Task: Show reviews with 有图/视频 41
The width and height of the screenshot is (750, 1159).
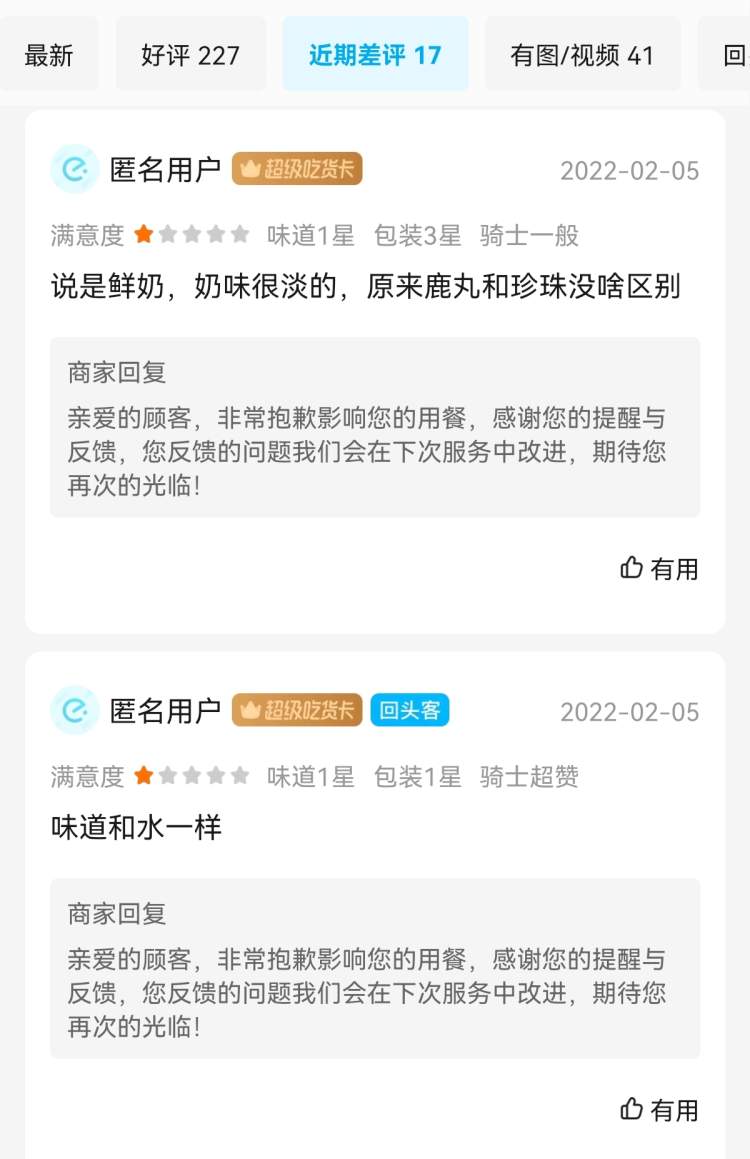Action: pyautogui.click(x=582, y=55)
